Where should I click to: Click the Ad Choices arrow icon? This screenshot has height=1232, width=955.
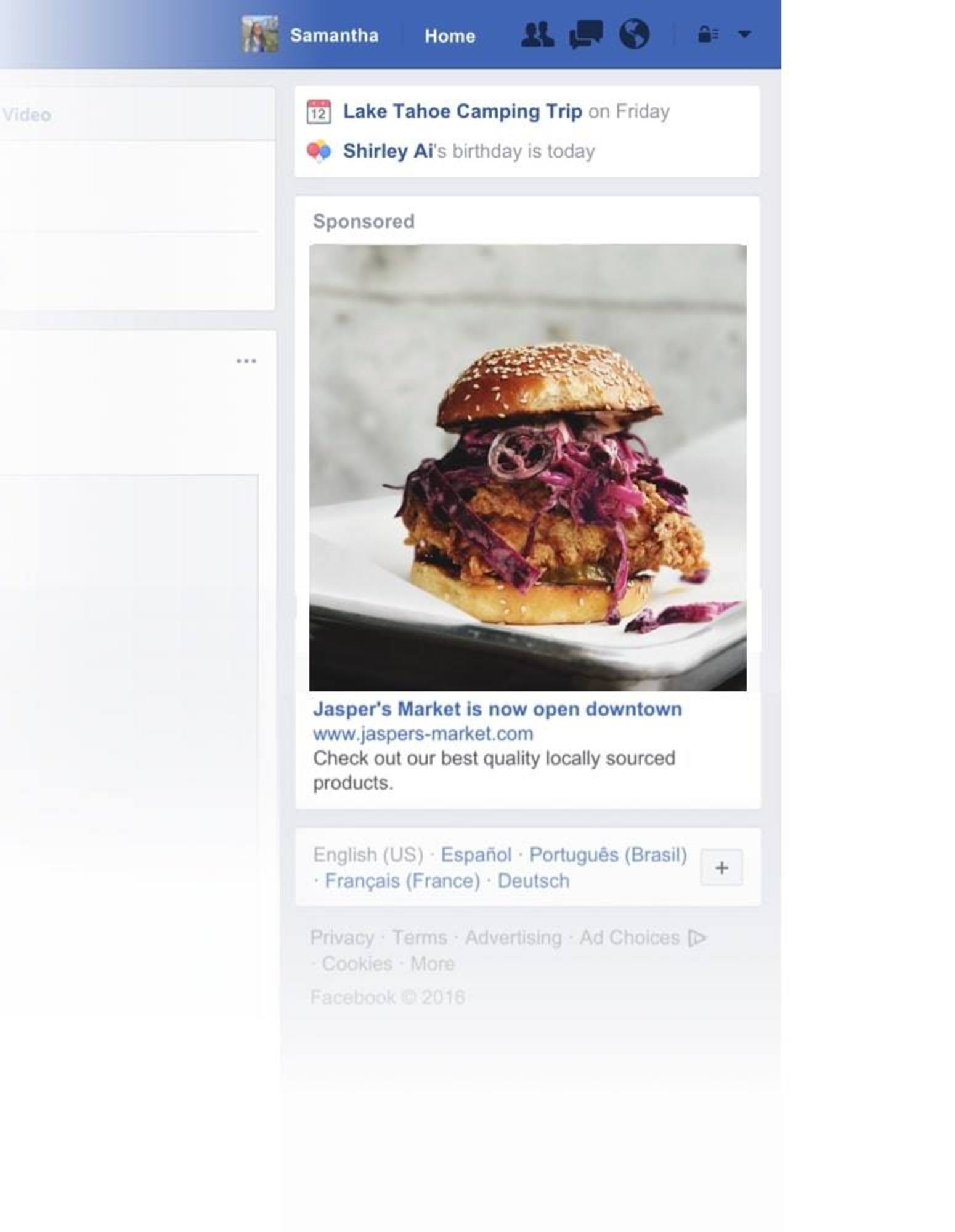point(697,937)
